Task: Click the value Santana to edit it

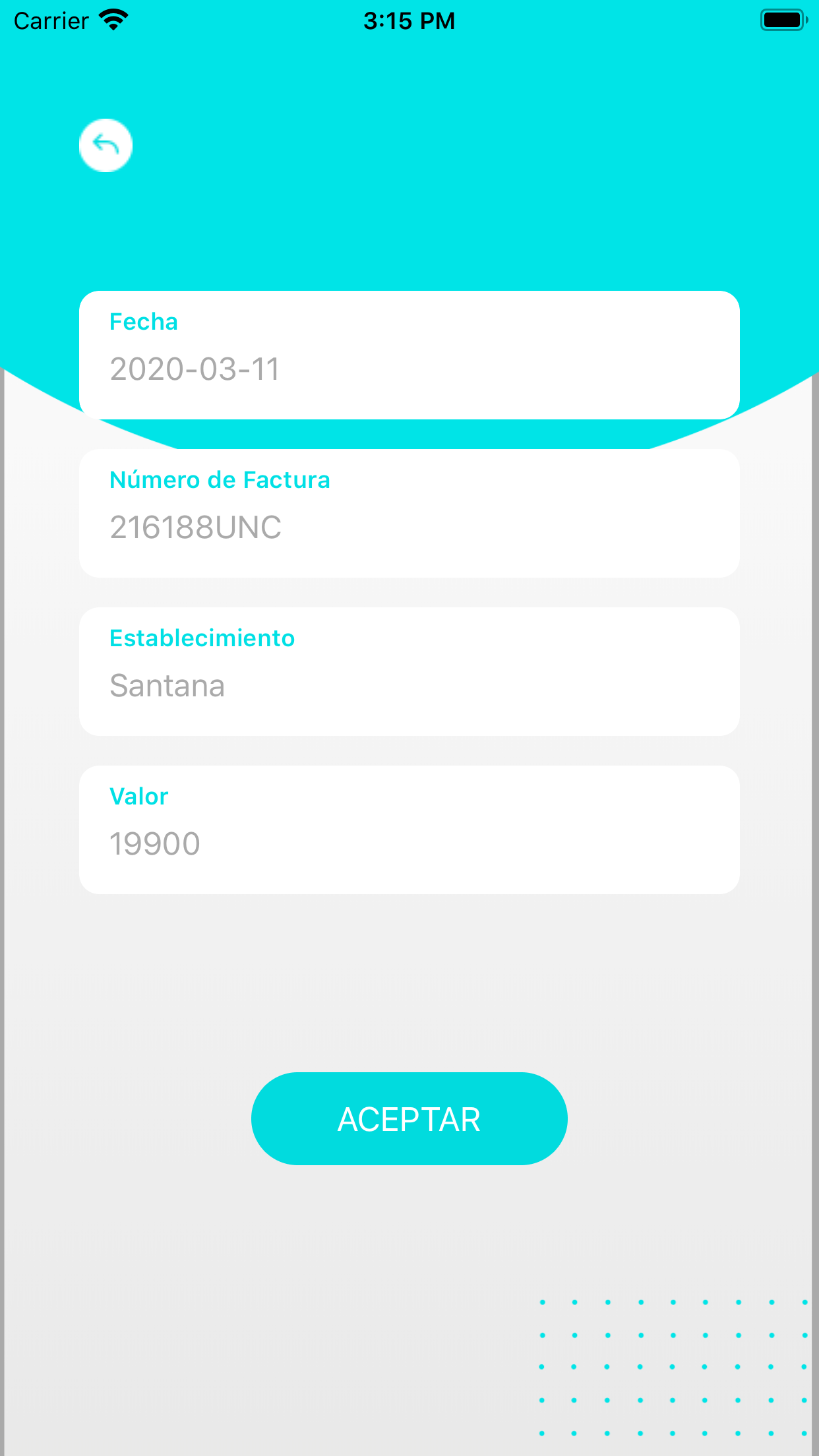Action: pyautogui.click(x=167, y=686)
